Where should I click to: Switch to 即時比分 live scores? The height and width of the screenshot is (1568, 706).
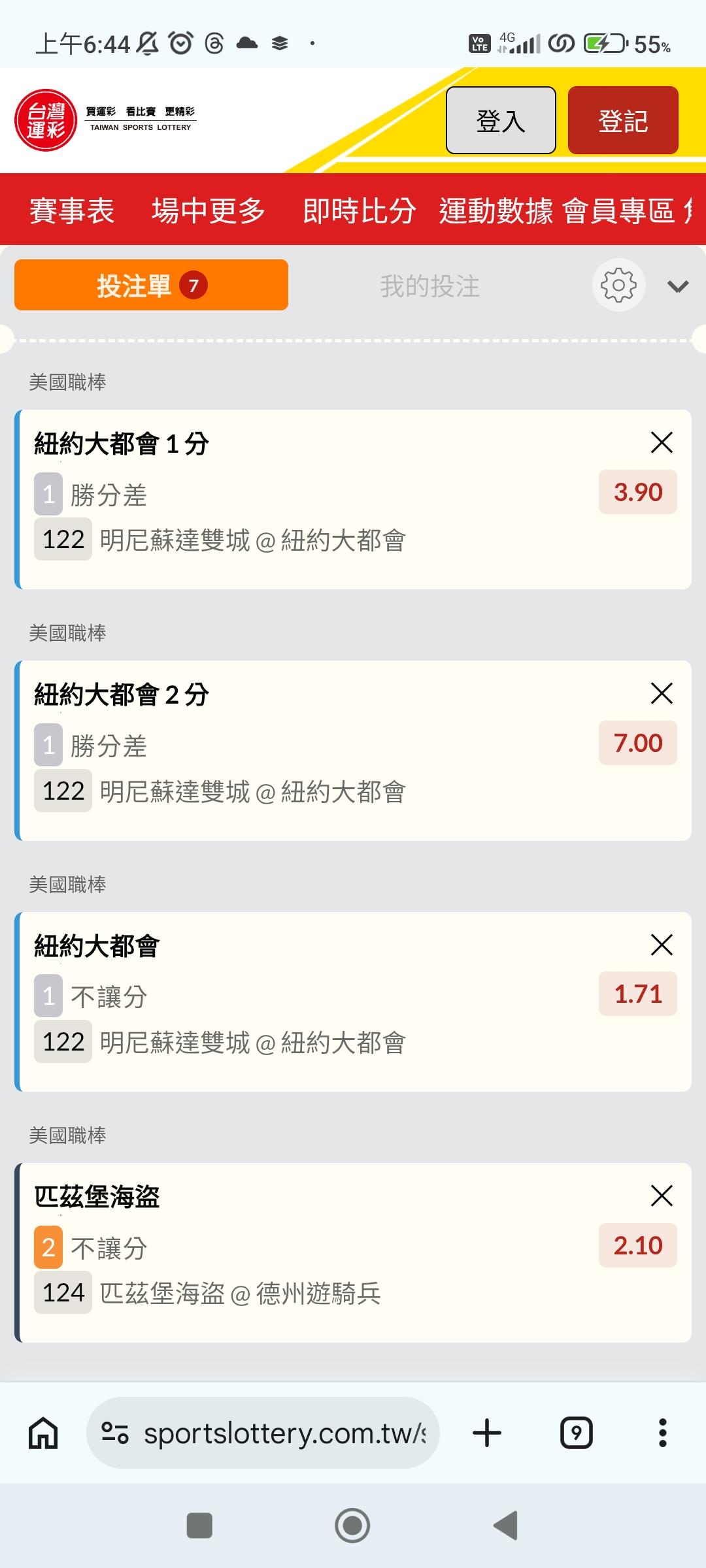tap(359, 210)
